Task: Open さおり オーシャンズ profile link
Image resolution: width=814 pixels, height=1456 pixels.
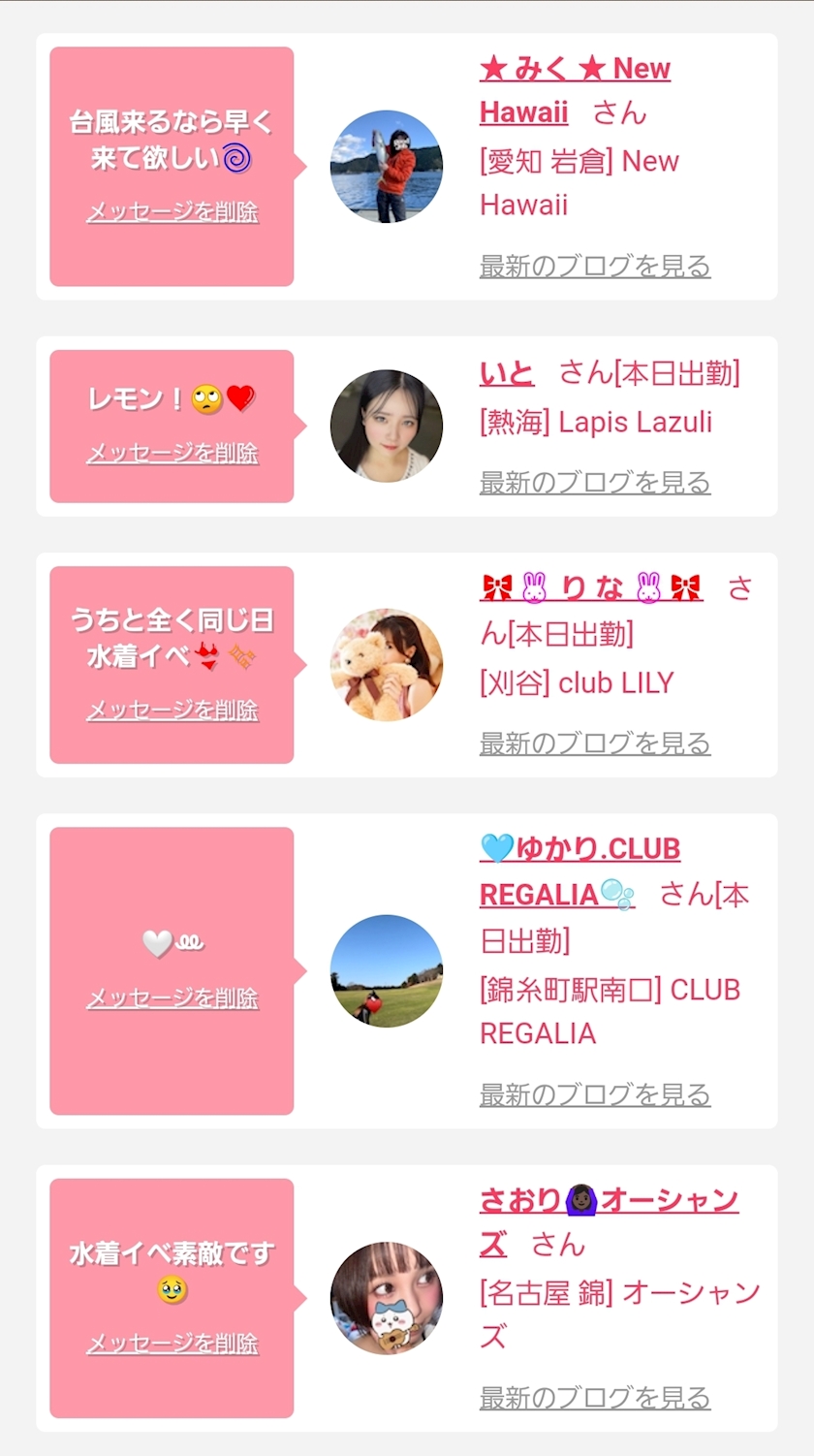Action: pyautogui.click(x=609, y=1201)
